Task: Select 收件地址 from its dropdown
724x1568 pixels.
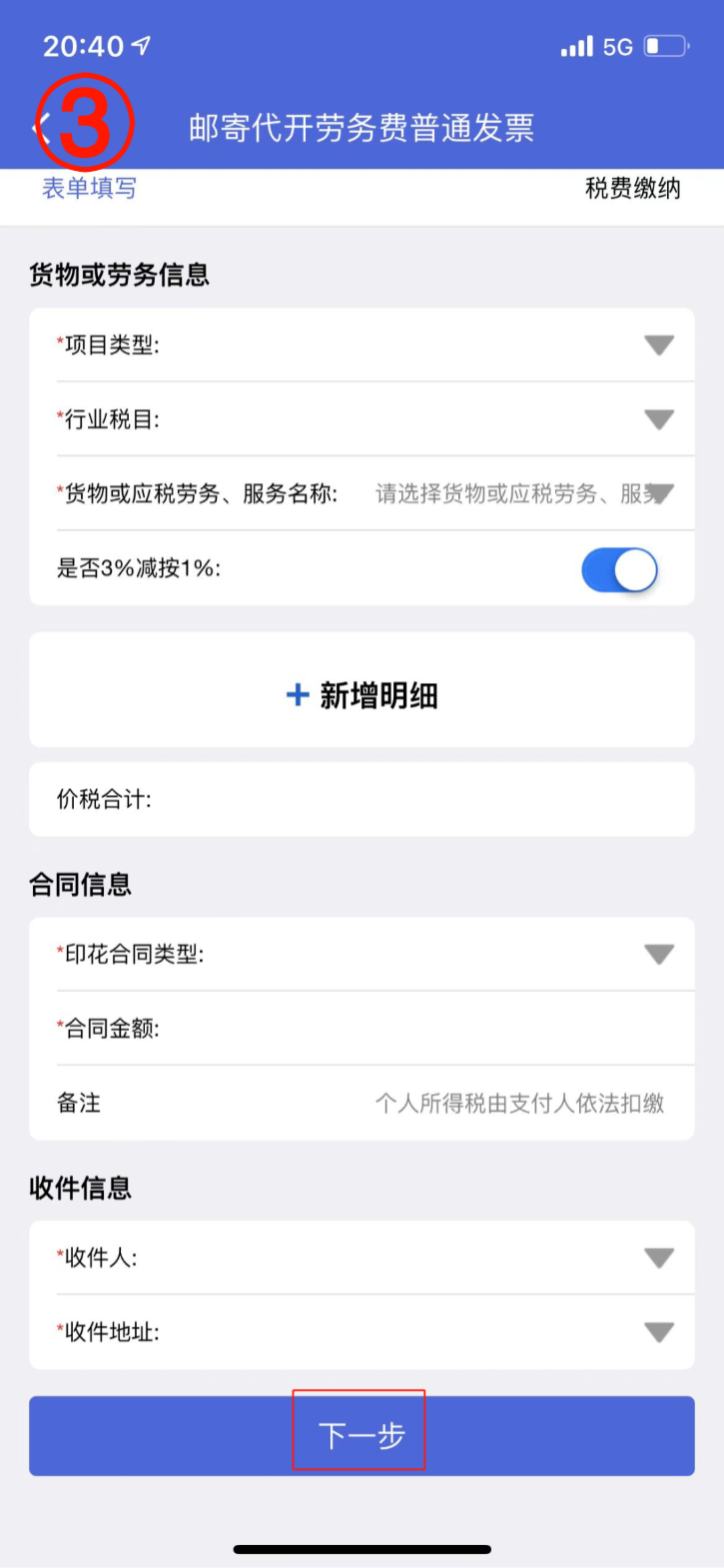Action: click(x=362, y=1332)
